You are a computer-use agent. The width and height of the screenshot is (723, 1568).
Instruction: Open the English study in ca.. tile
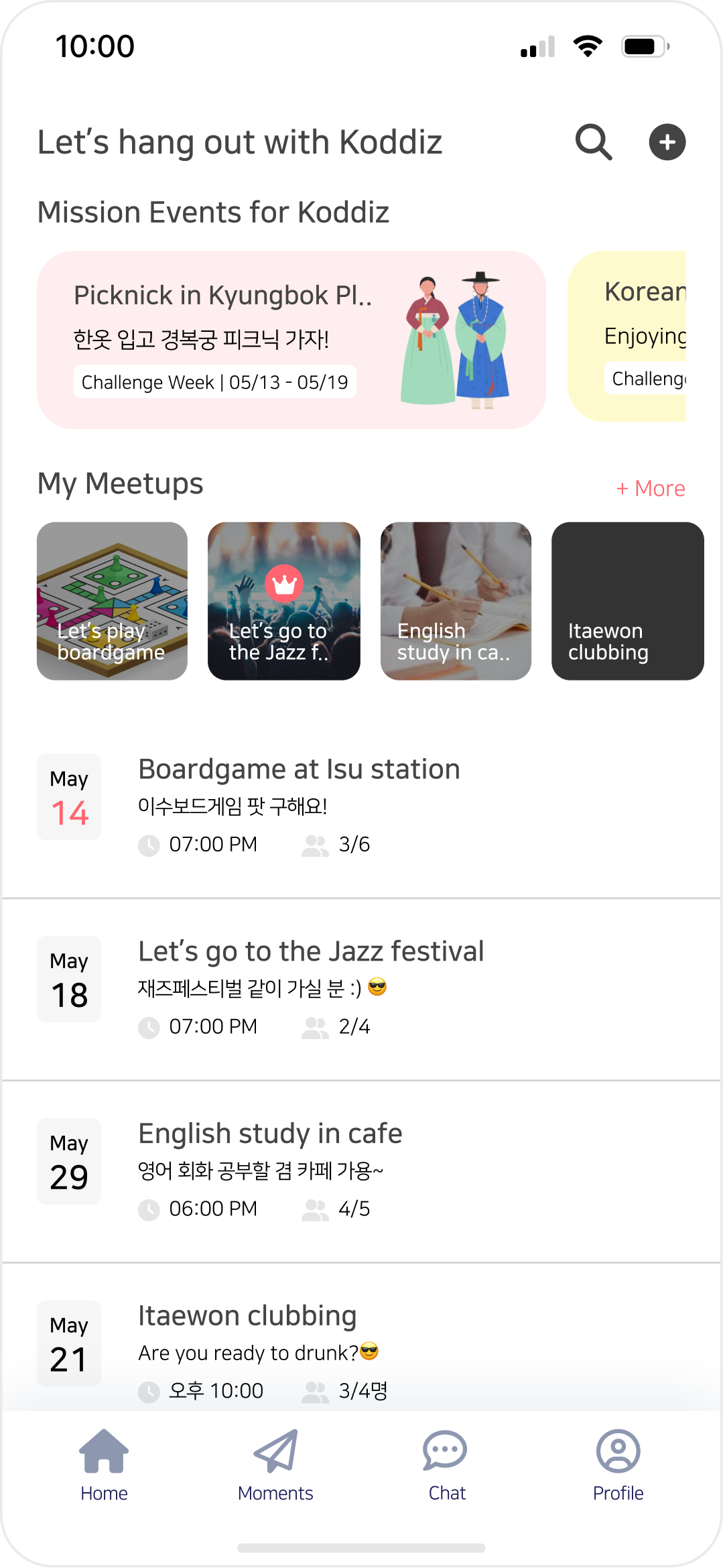coord(456,601)
